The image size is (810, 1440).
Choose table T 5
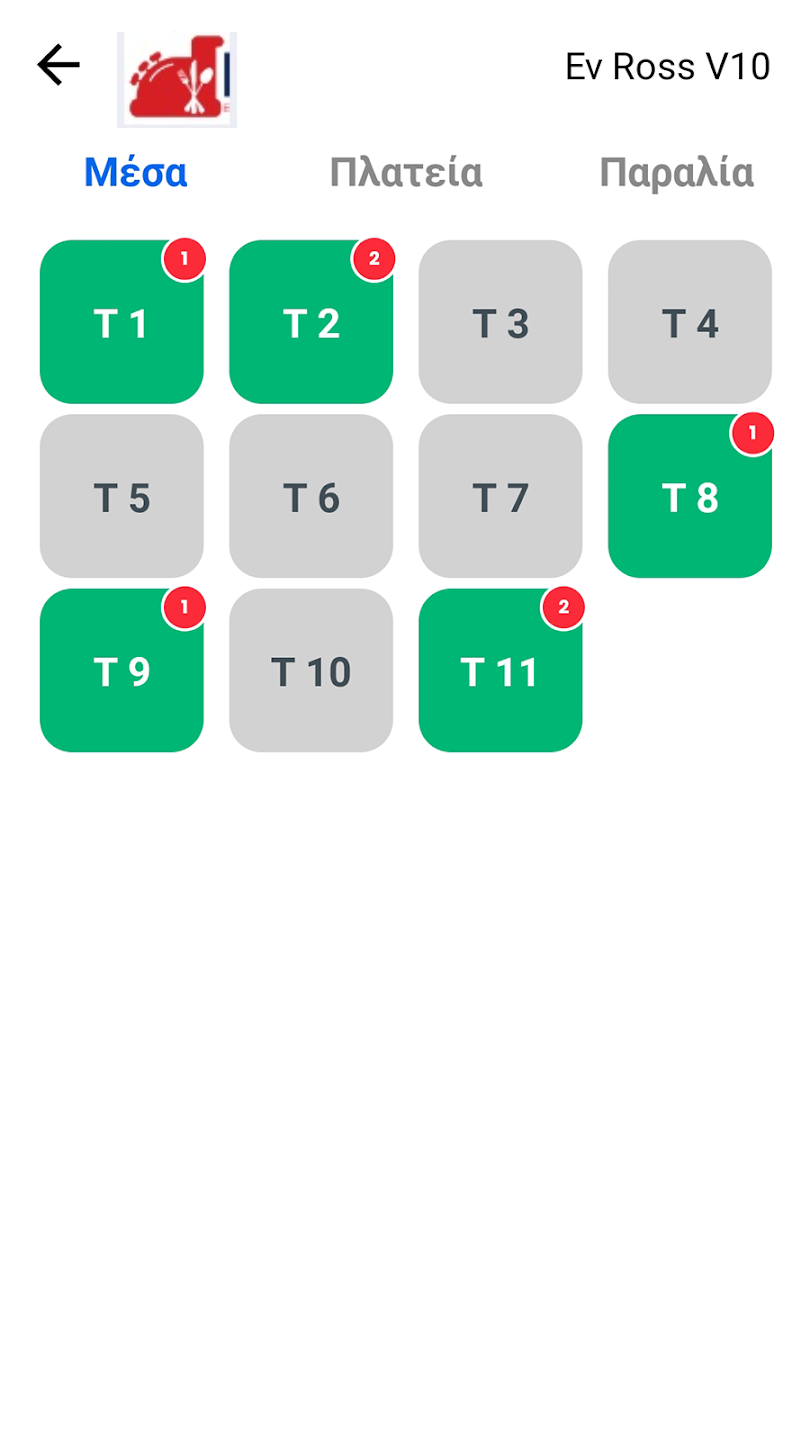point(121,497)
